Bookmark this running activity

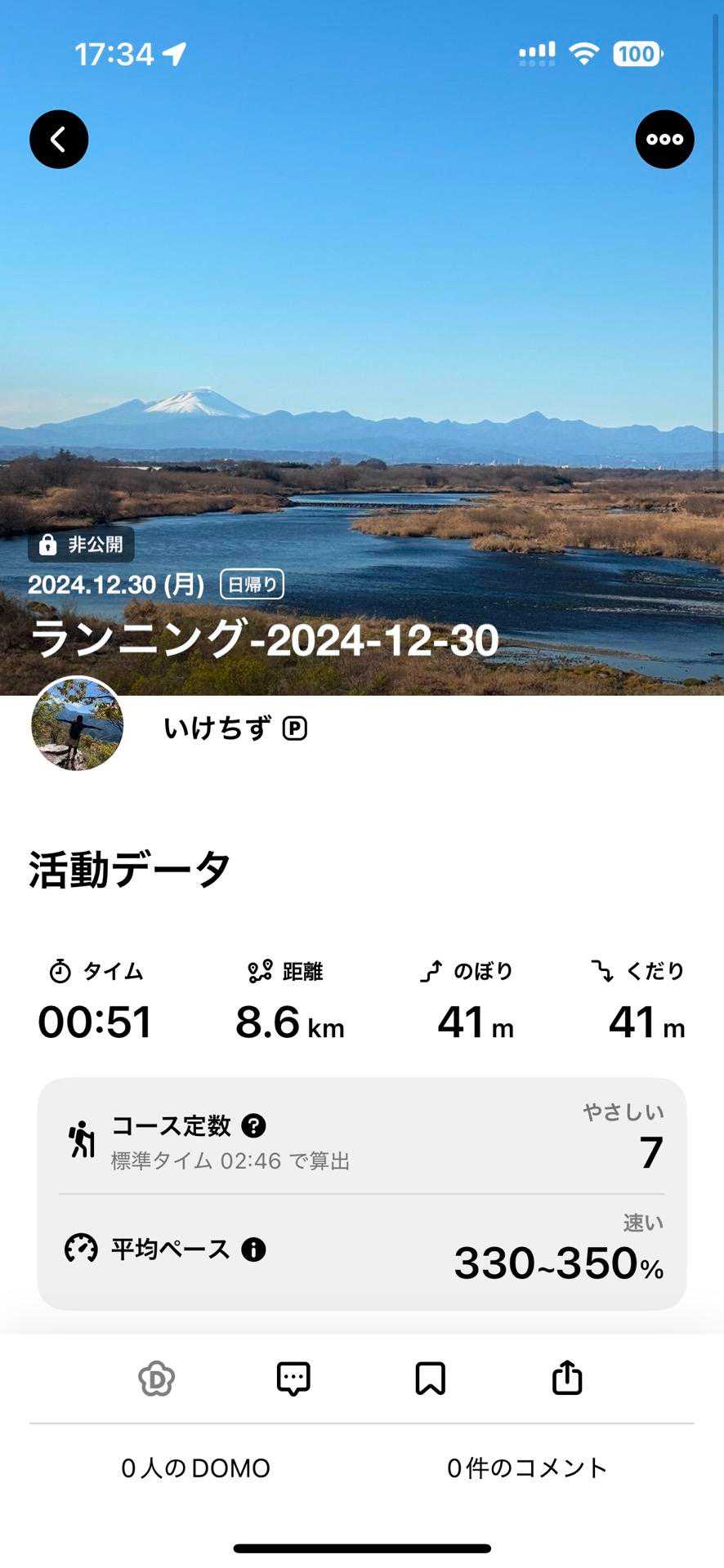point(430,1379)
